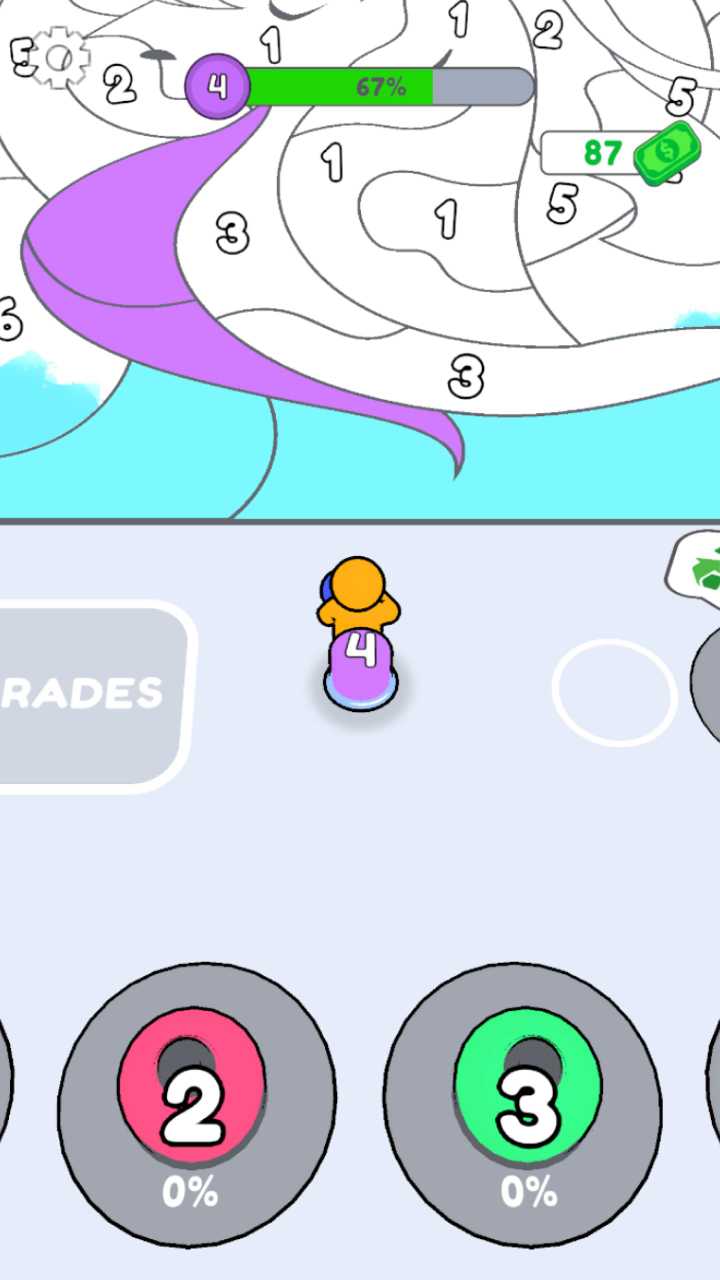Open the settings gear icon

tap(59, 56)
